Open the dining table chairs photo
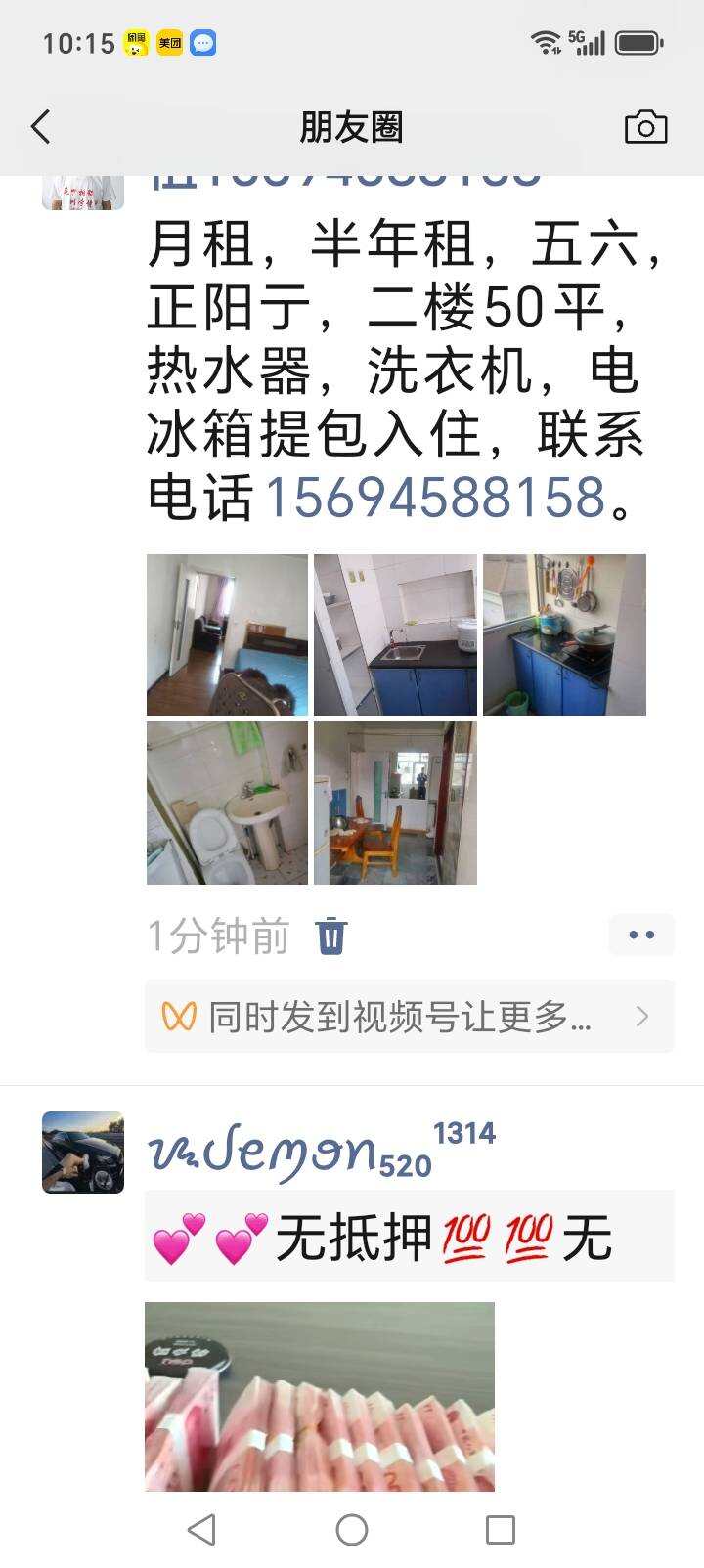Viewport: 704px width, 1568px height. click(395, 803)
